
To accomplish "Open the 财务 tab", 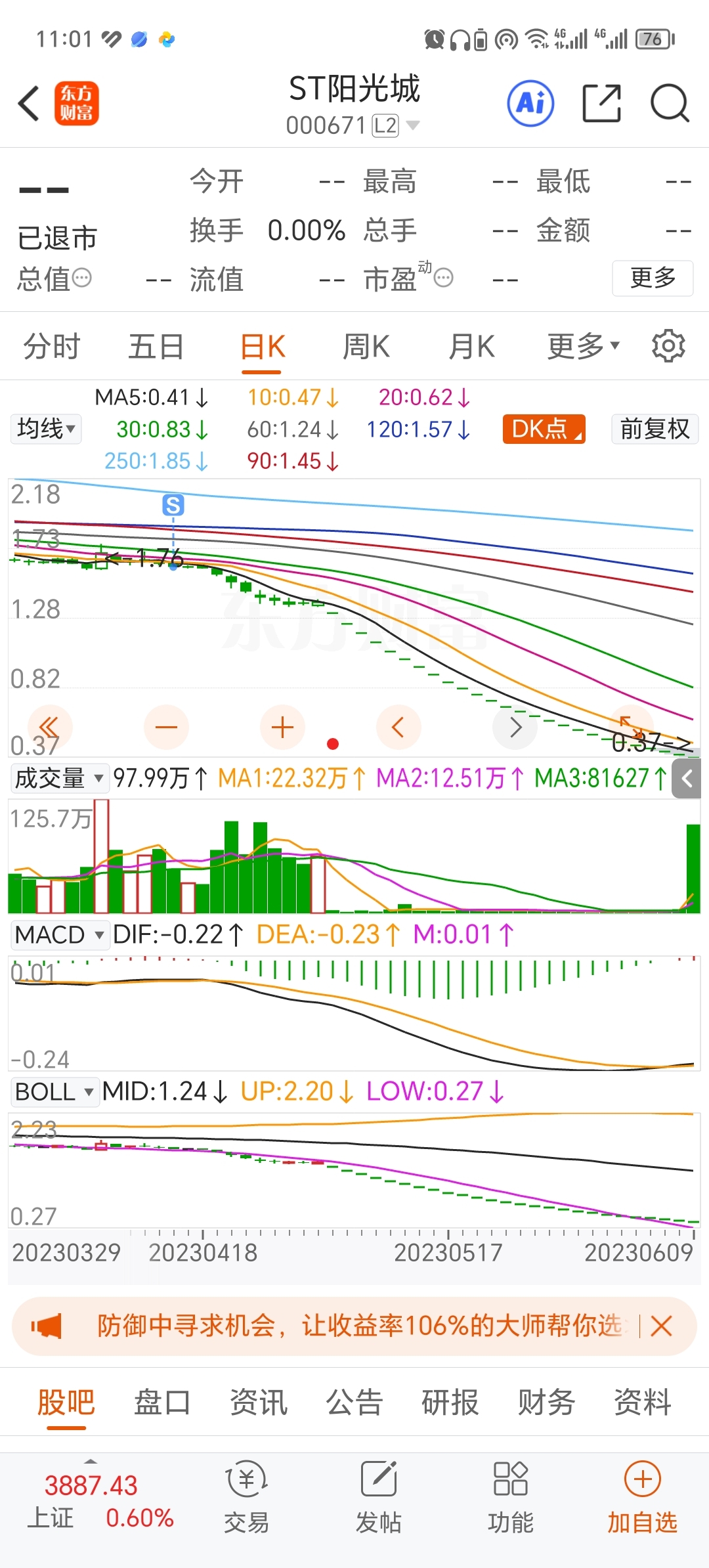I will pyautogui.click(x=546, y=1403).
